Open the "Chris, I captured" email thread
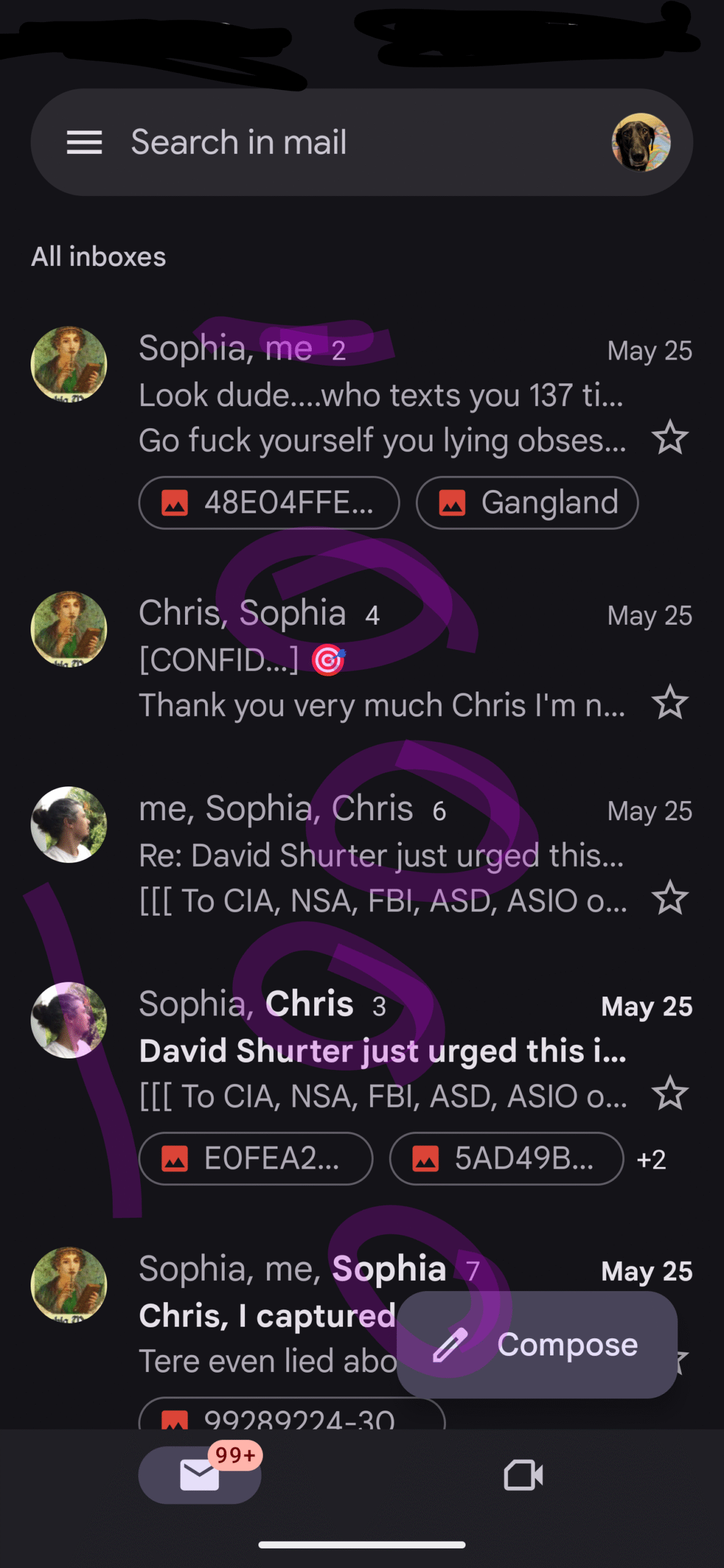This screenshot has width=724, height=1568. [x=267, y=1315]
